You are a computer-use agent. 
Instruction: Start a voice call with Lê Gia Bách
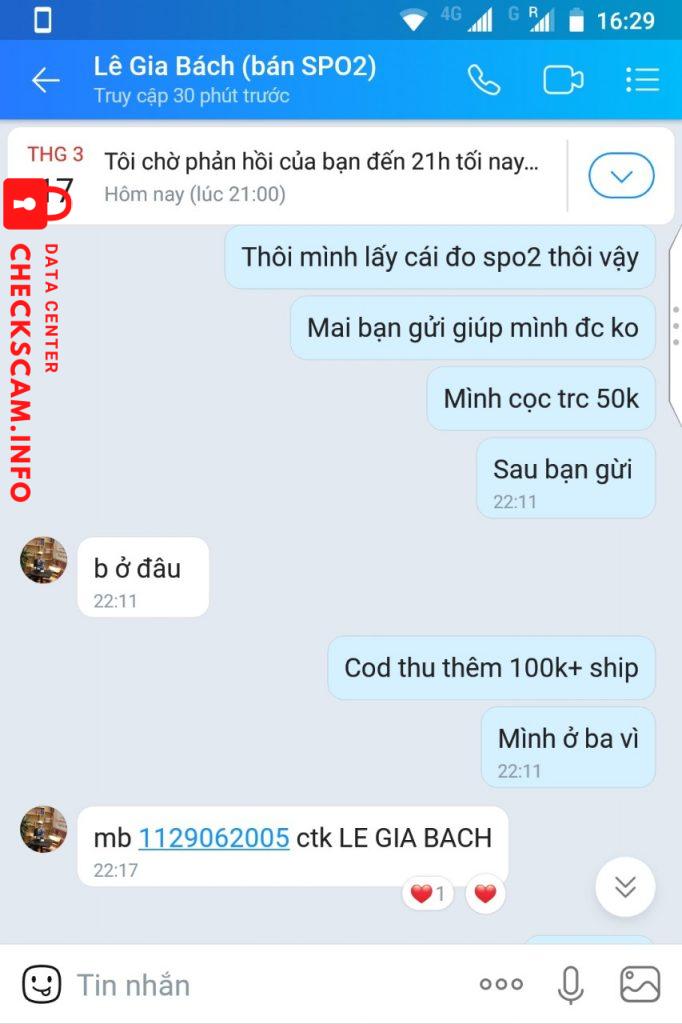point(484,81)
